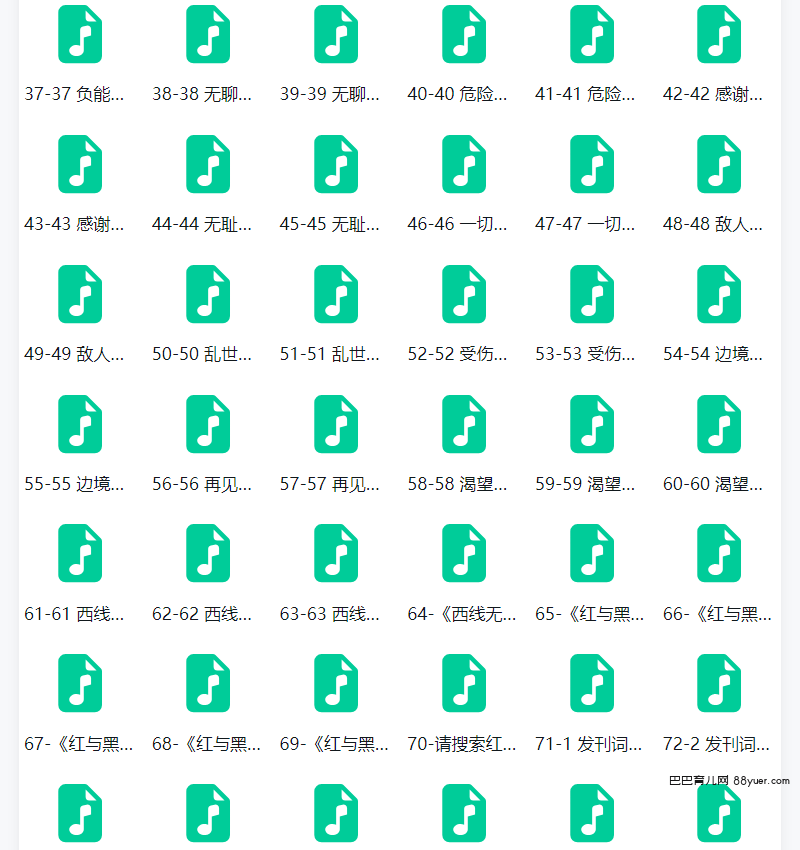Open audio file 54-54 边境…
Screen dimensions: 800x850
(719, 294)
